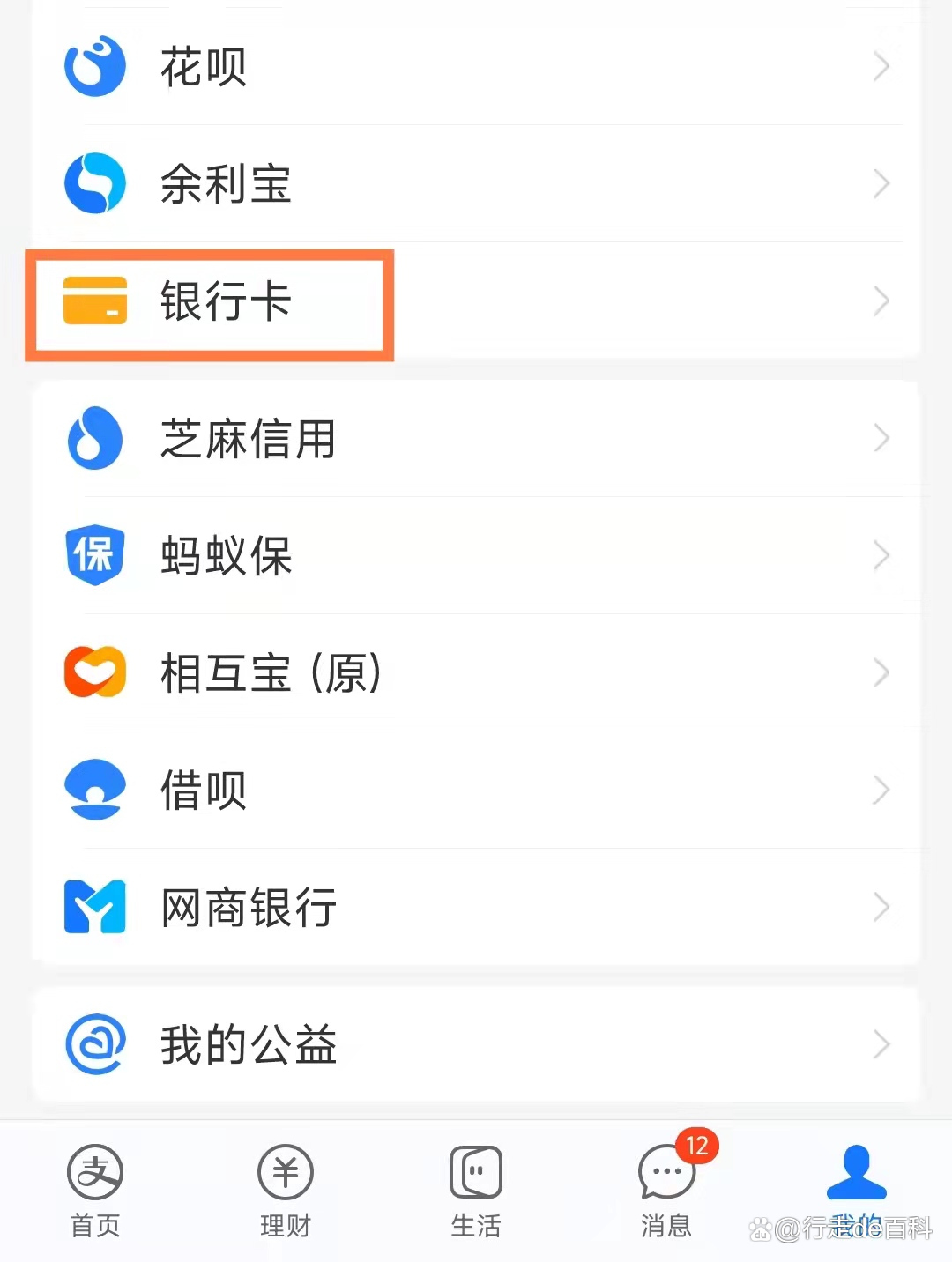Tap the 蚂蚁保 shield icon
The image size is (952, 1262).
94,555
